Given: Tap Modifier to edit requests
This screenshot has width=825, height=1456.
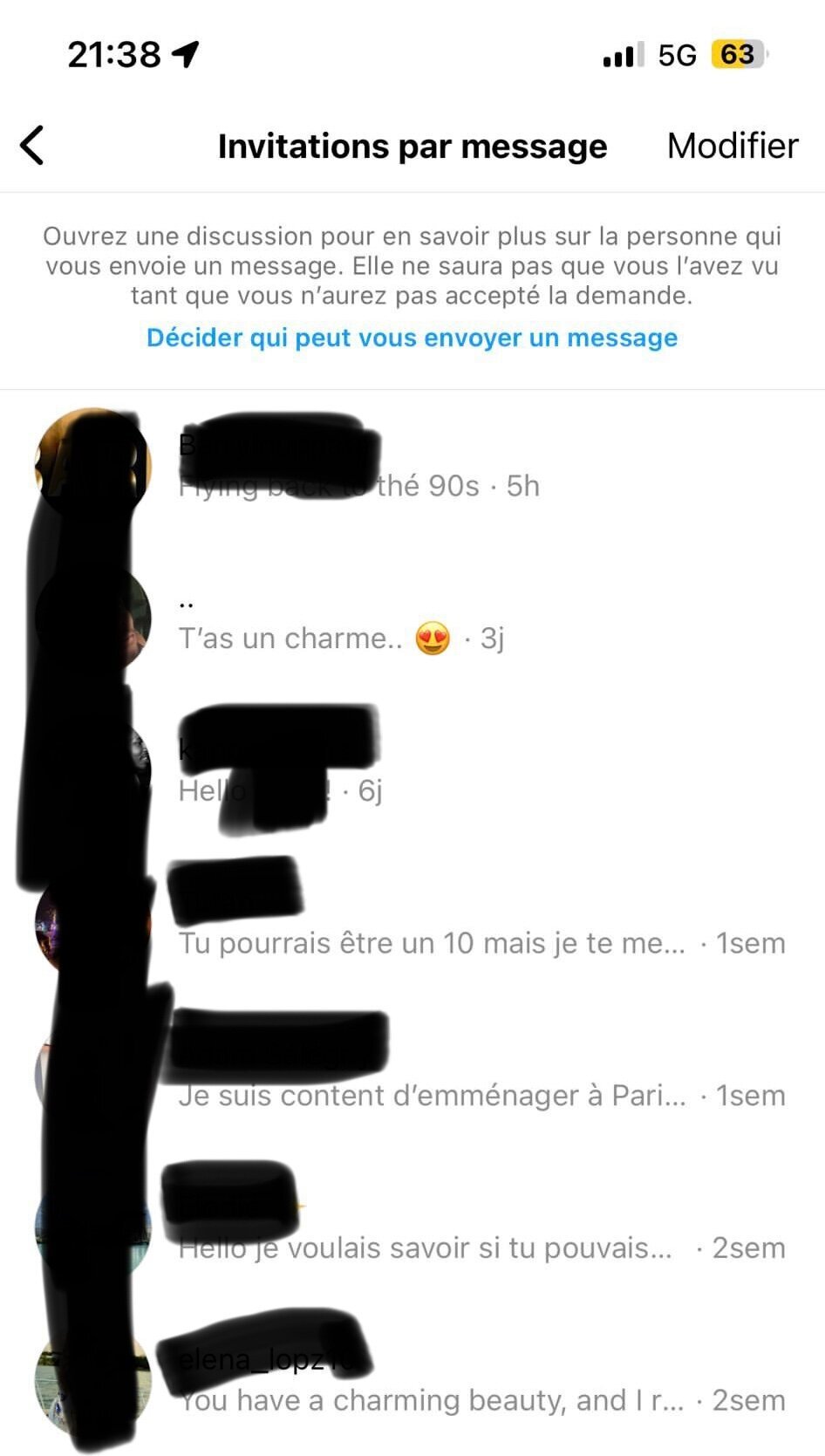Looking at the screenshot, I should [733, 146].
